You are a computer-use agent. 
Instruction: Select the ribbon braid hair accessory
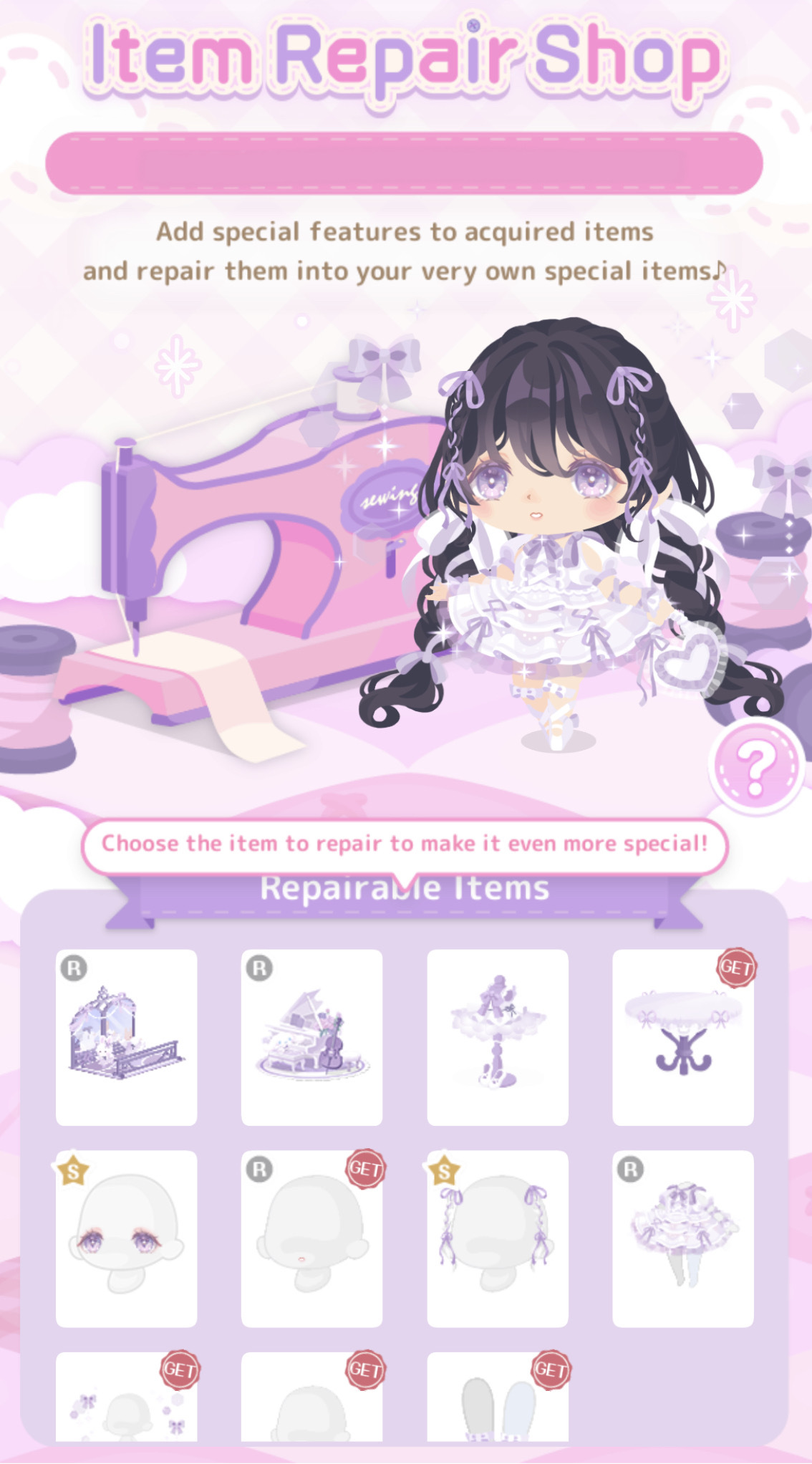click(497, 1238)
